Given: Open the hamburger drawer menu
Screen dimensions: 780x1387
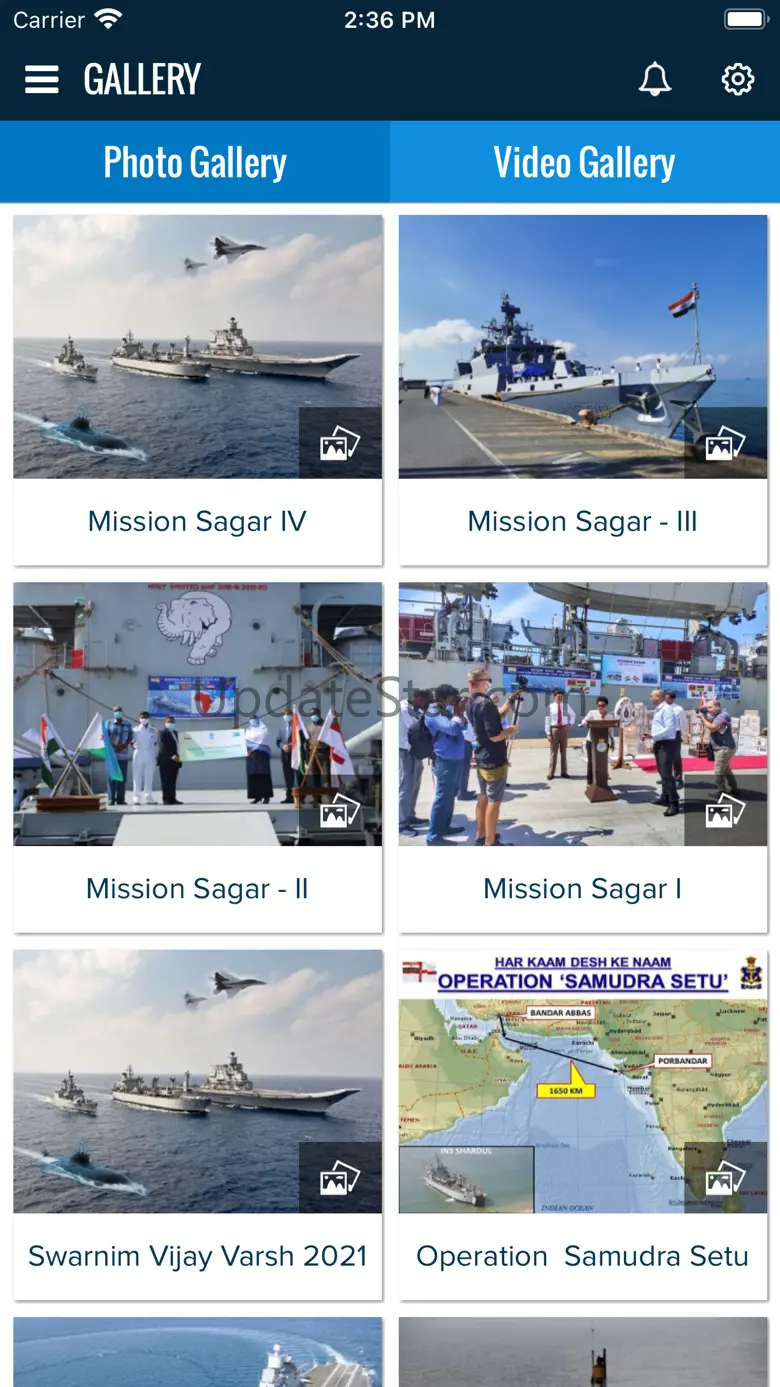Looking at the screenshot, I should (x=42, y=80).
